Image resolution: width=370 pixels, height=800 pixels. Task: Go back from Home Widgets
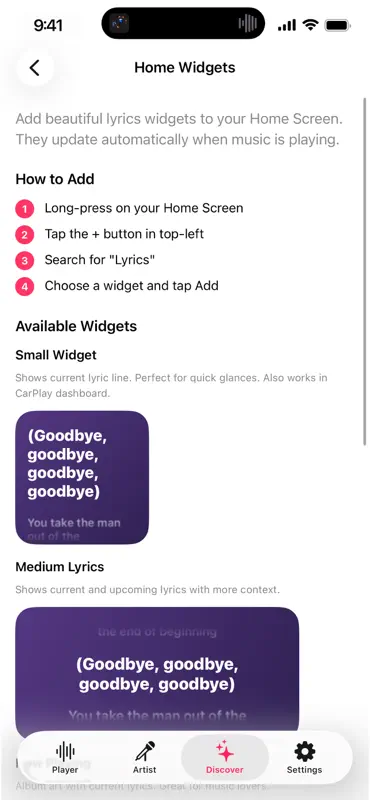(x=35, y=67)
